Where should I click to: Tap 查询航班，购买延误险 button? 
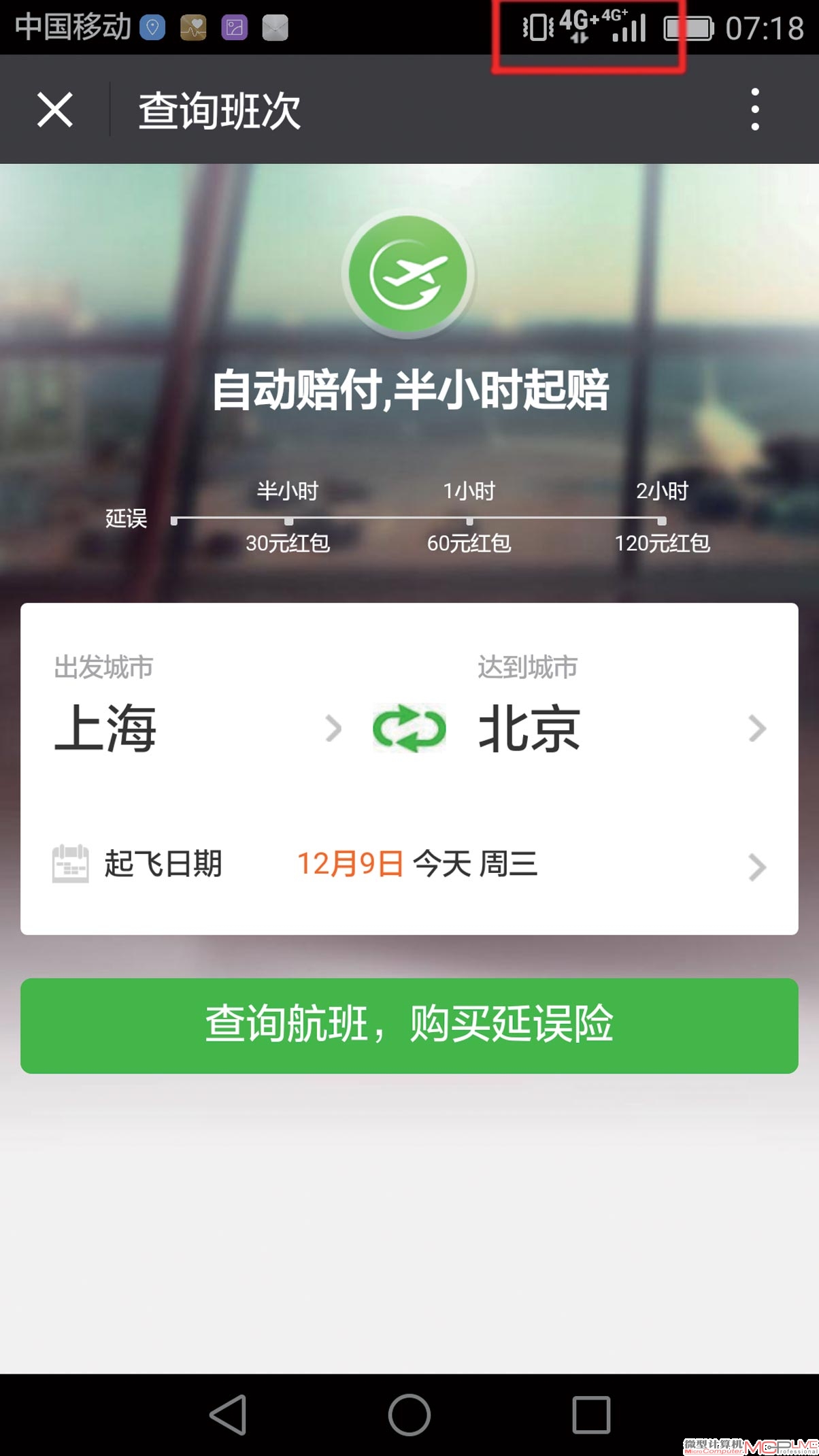point(409,1025)
